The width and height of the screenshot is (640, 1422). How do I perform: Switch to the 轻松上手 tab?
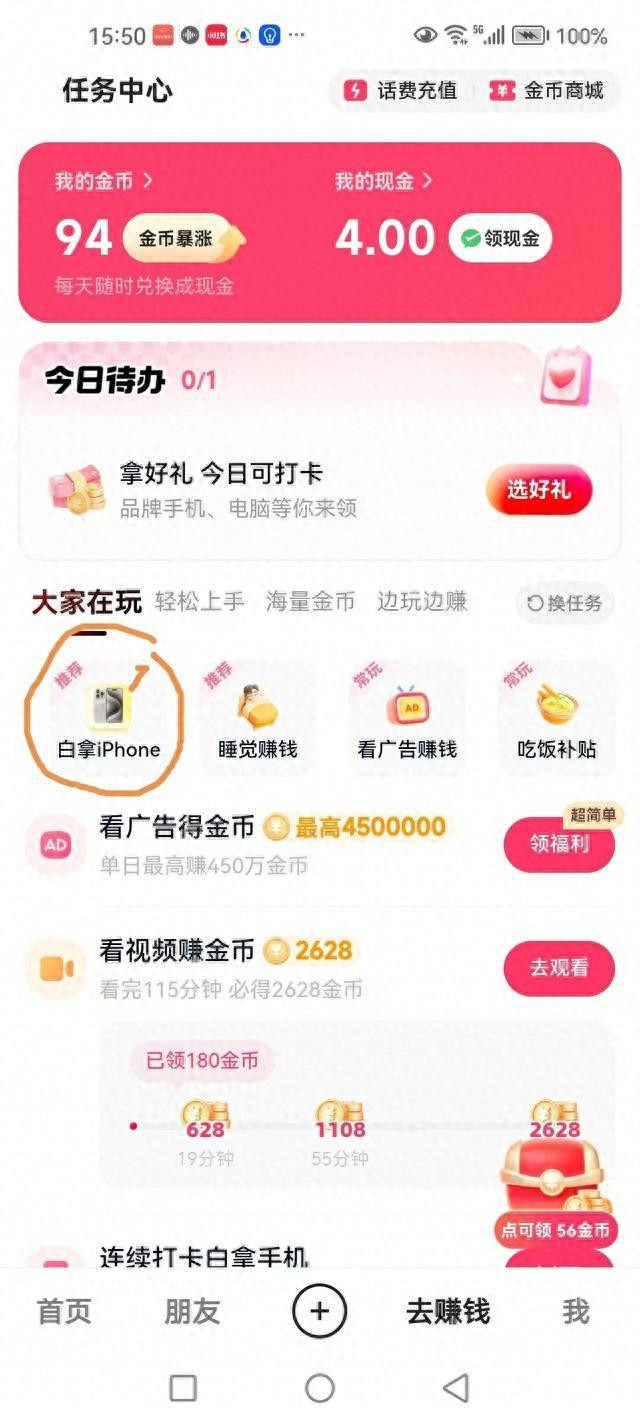point(200,601)
